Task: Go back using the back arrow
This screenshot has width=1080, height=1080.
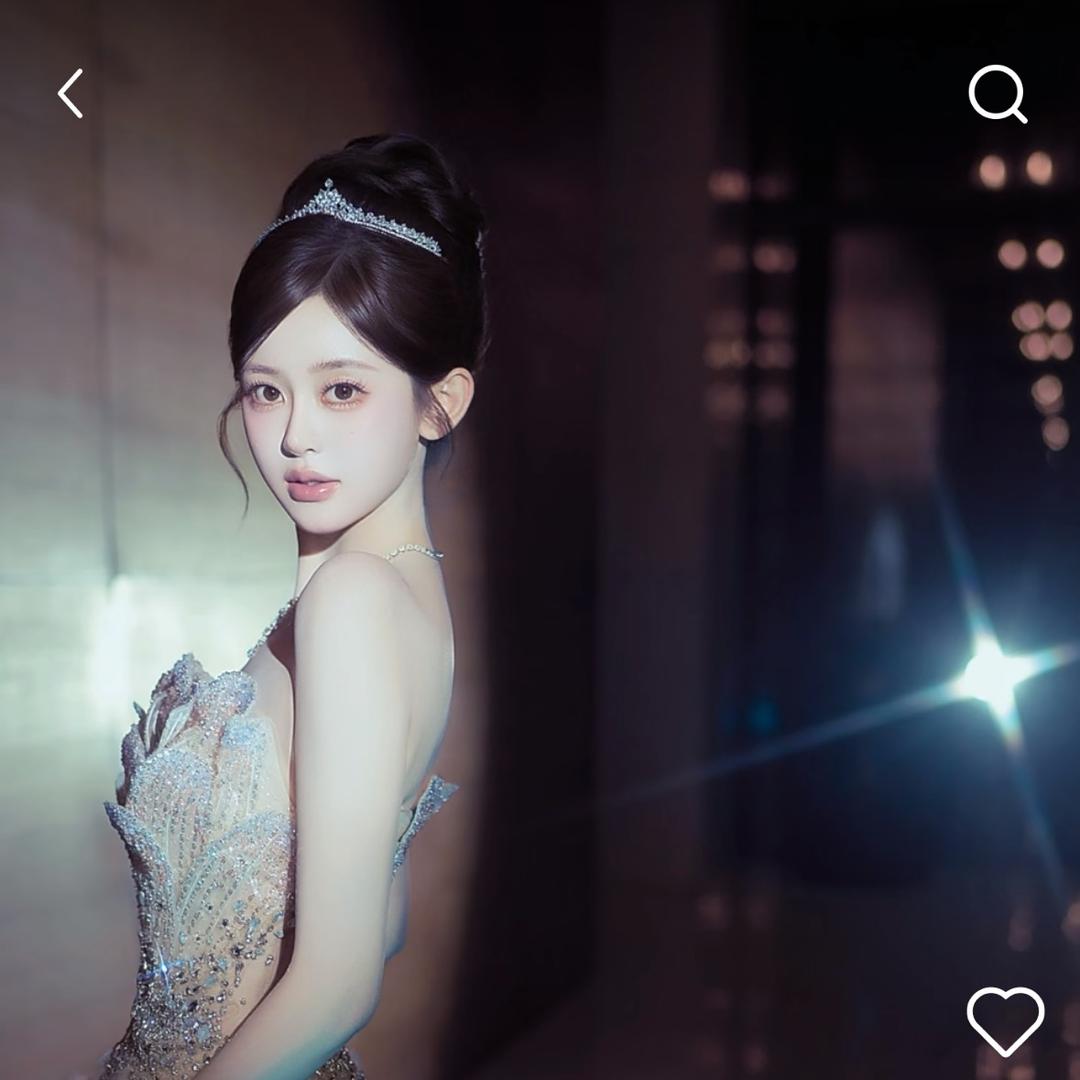Action: click(x=70, y=94)
